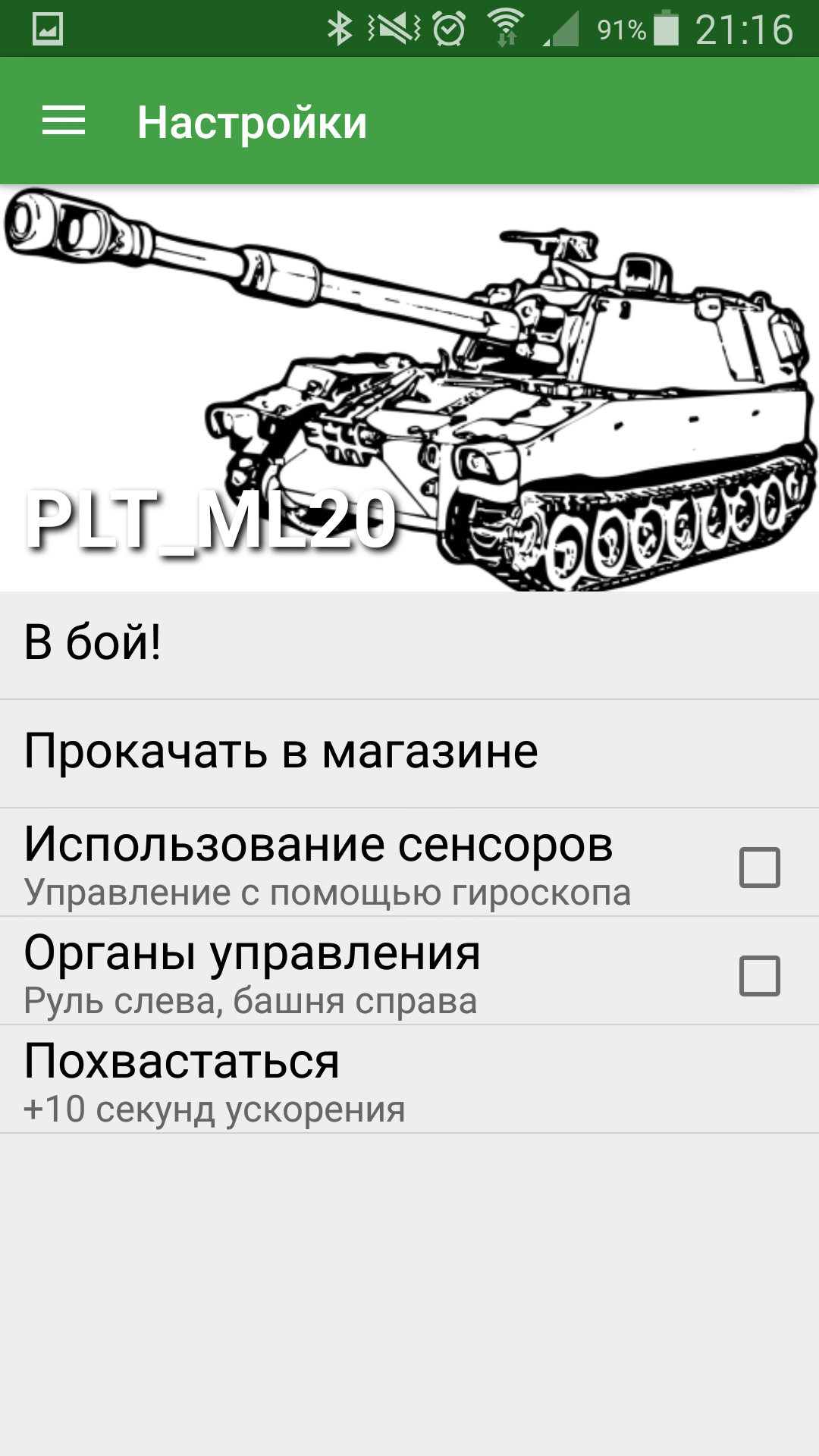Open the hamburger navigation drawer

pos(64,121)
